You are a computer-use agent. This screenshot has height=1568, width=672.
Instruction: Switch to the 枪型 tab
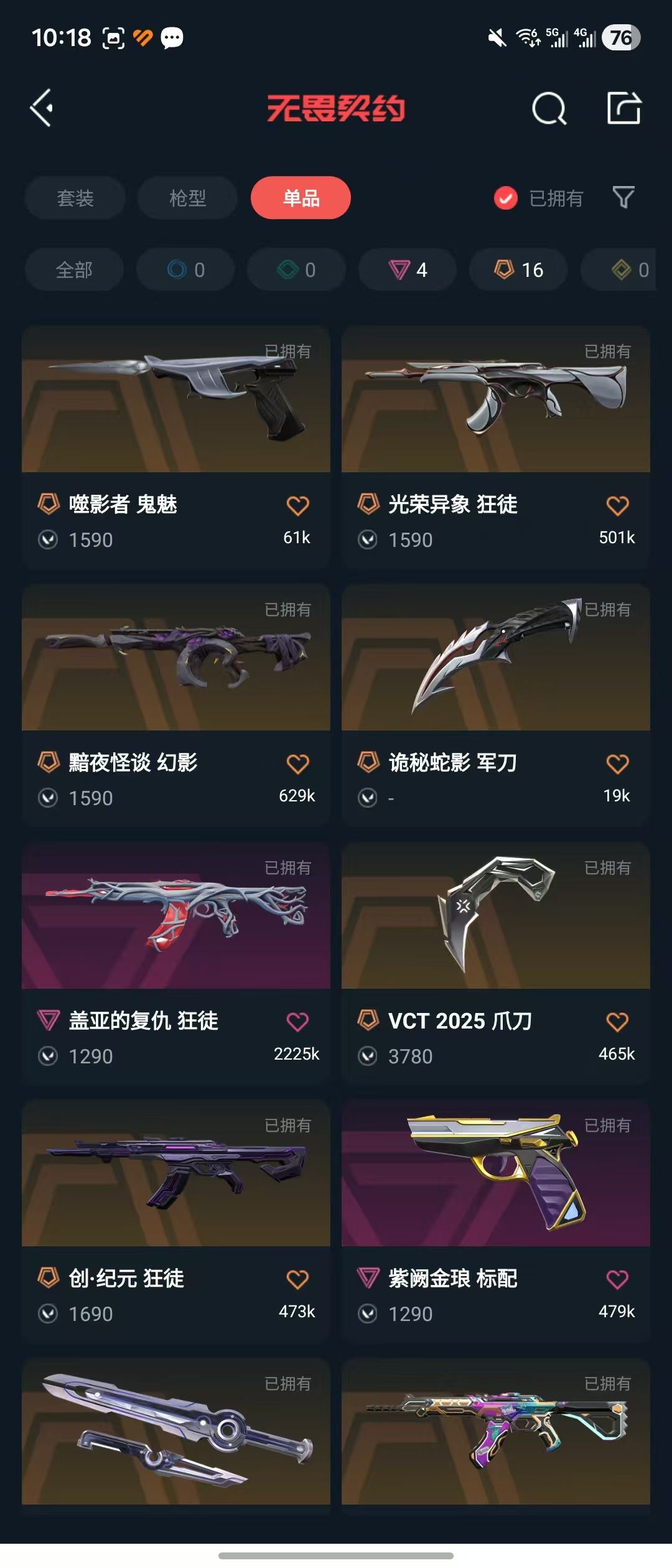[187, 198]
